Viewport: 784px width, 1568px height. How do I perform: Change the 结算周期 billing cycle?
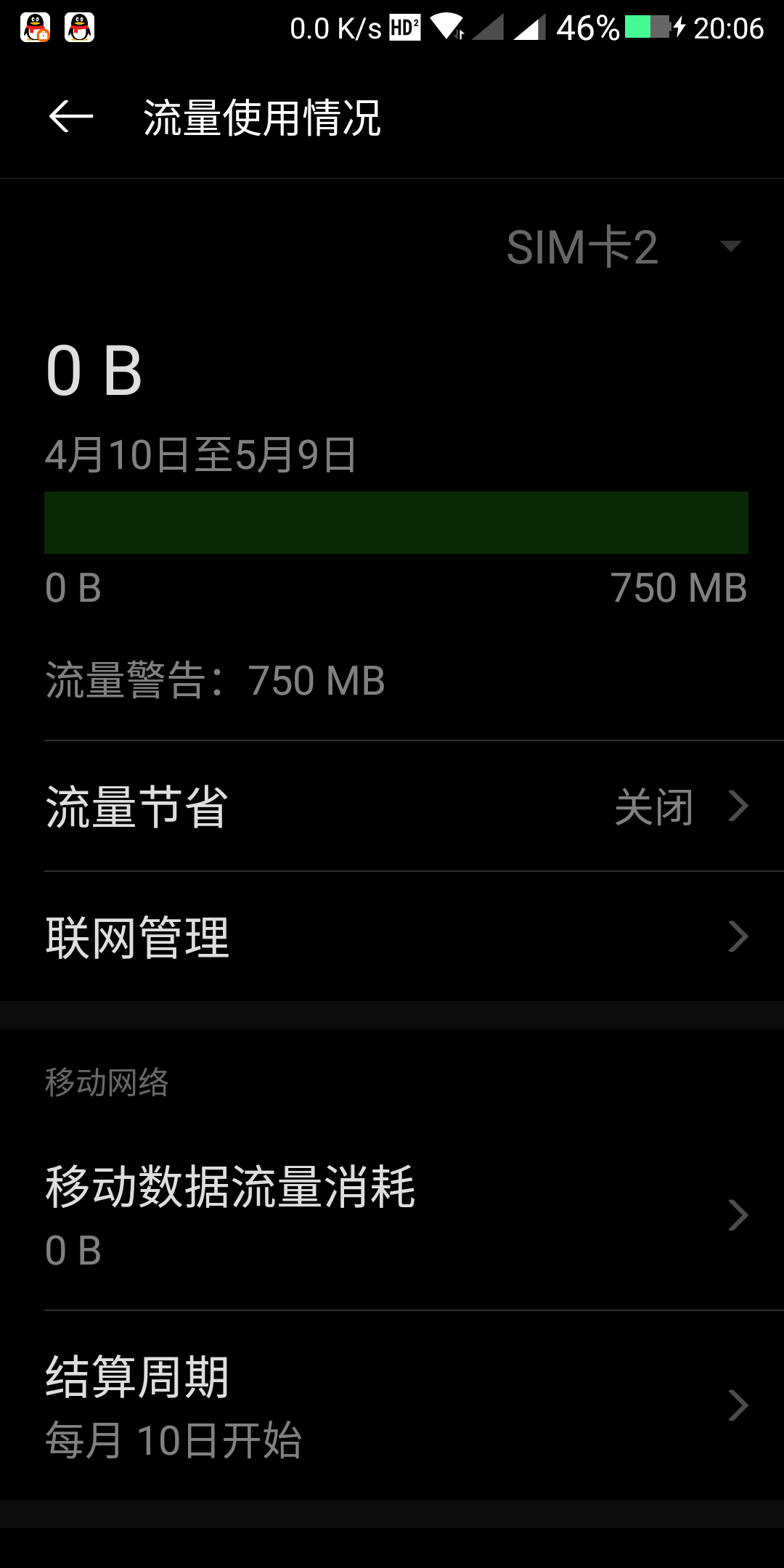pyautogui.click(x=392, y=1405)
